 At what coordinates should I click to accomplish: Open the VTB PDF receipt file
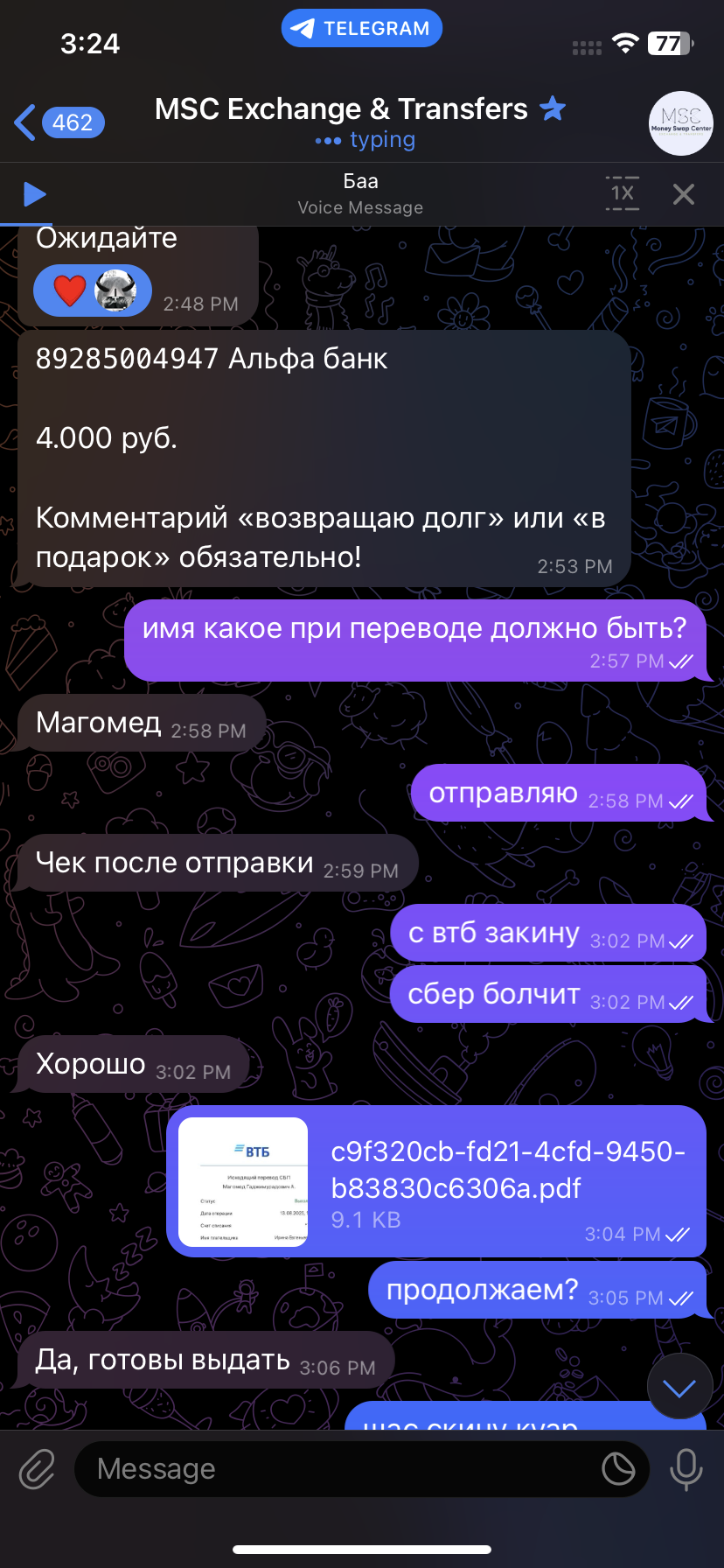pos(243,1181)
